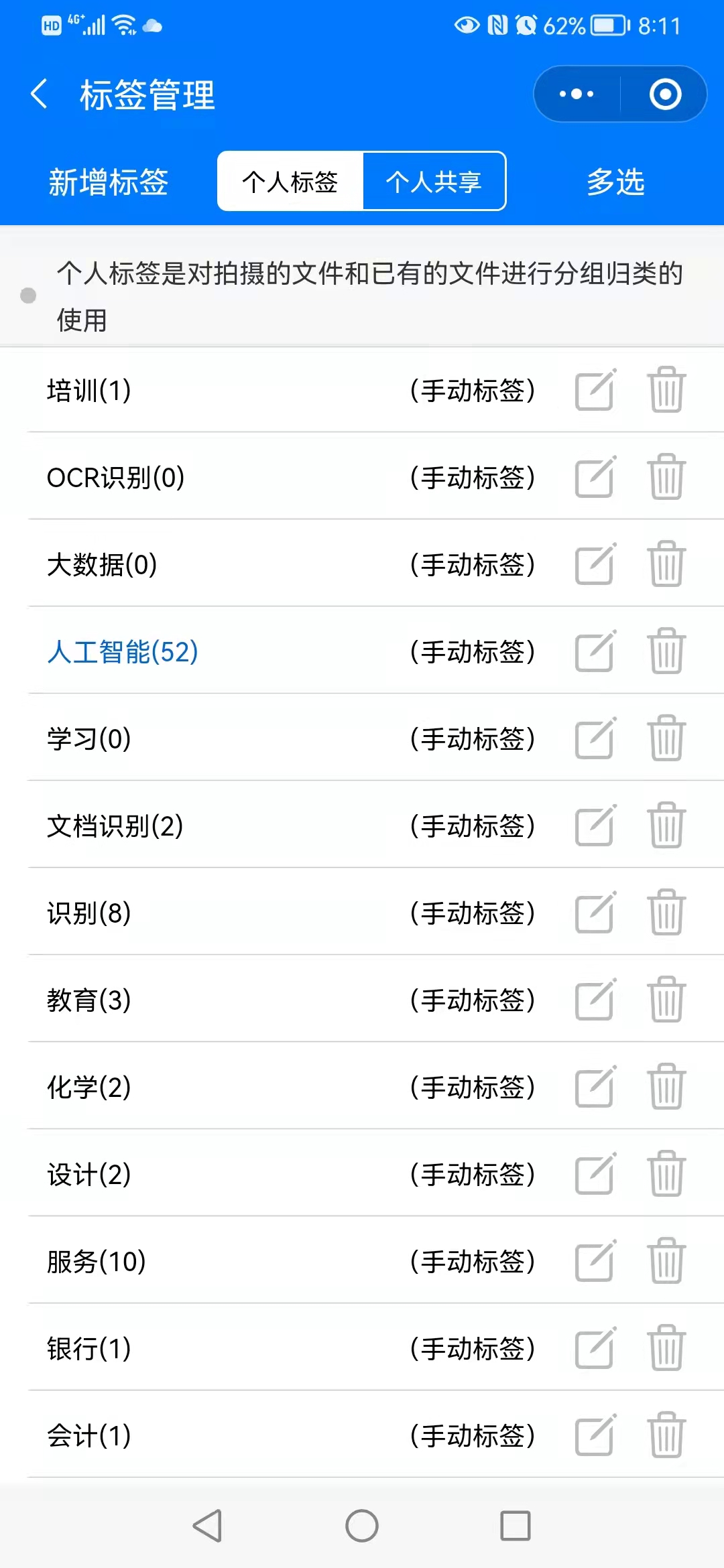Edit the 大数据(0) tag
Screen dimensions: 724x1568
[595, 564]
